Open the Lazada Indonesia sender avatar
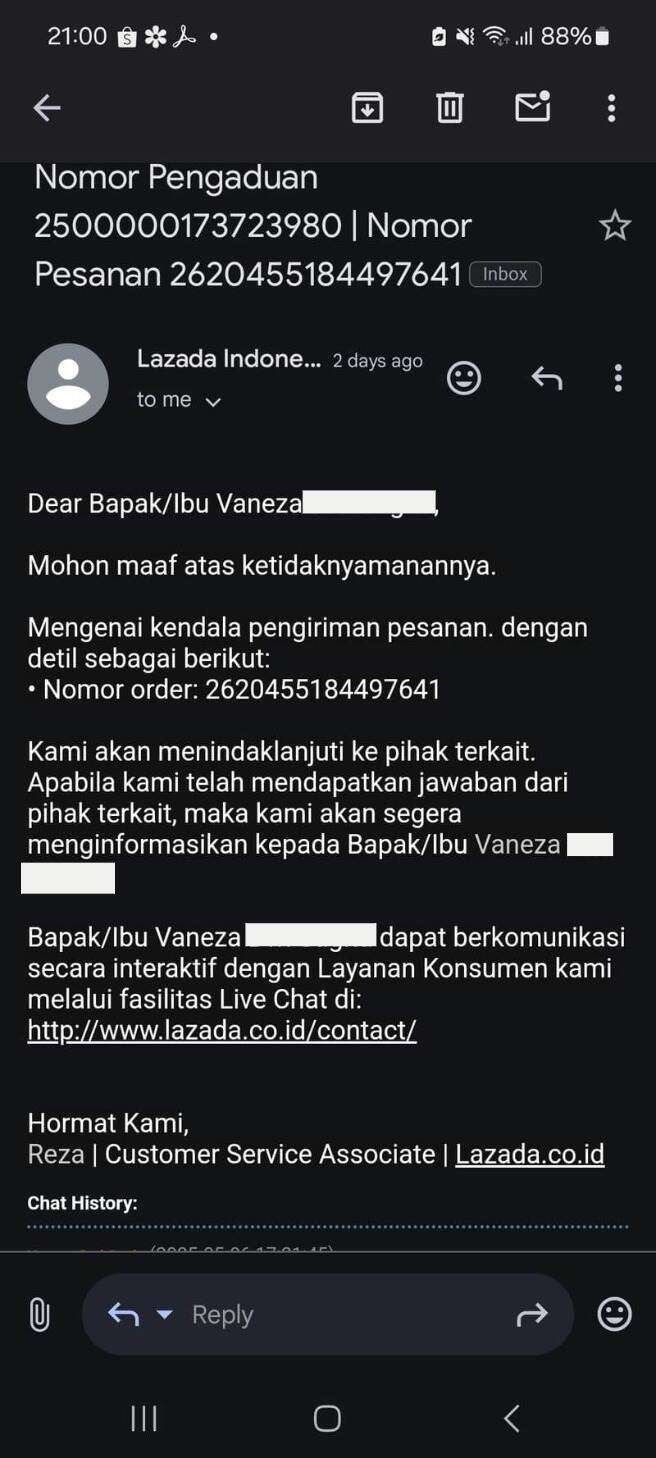The image size is (656, 1458). (68, 384)
